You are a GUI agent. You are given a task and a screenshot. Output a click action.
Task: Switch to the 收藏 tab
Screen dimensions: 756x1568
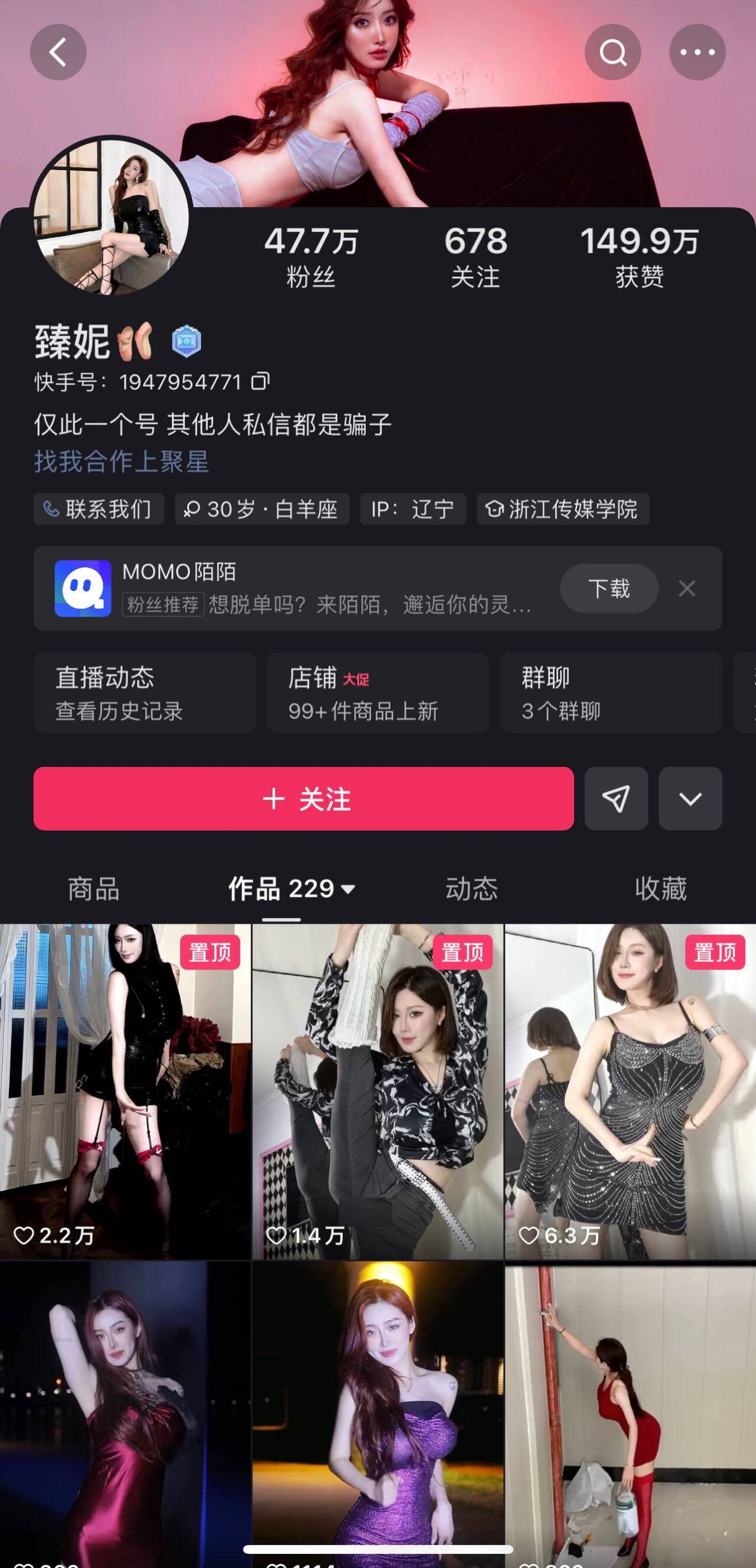coord(660,889)
